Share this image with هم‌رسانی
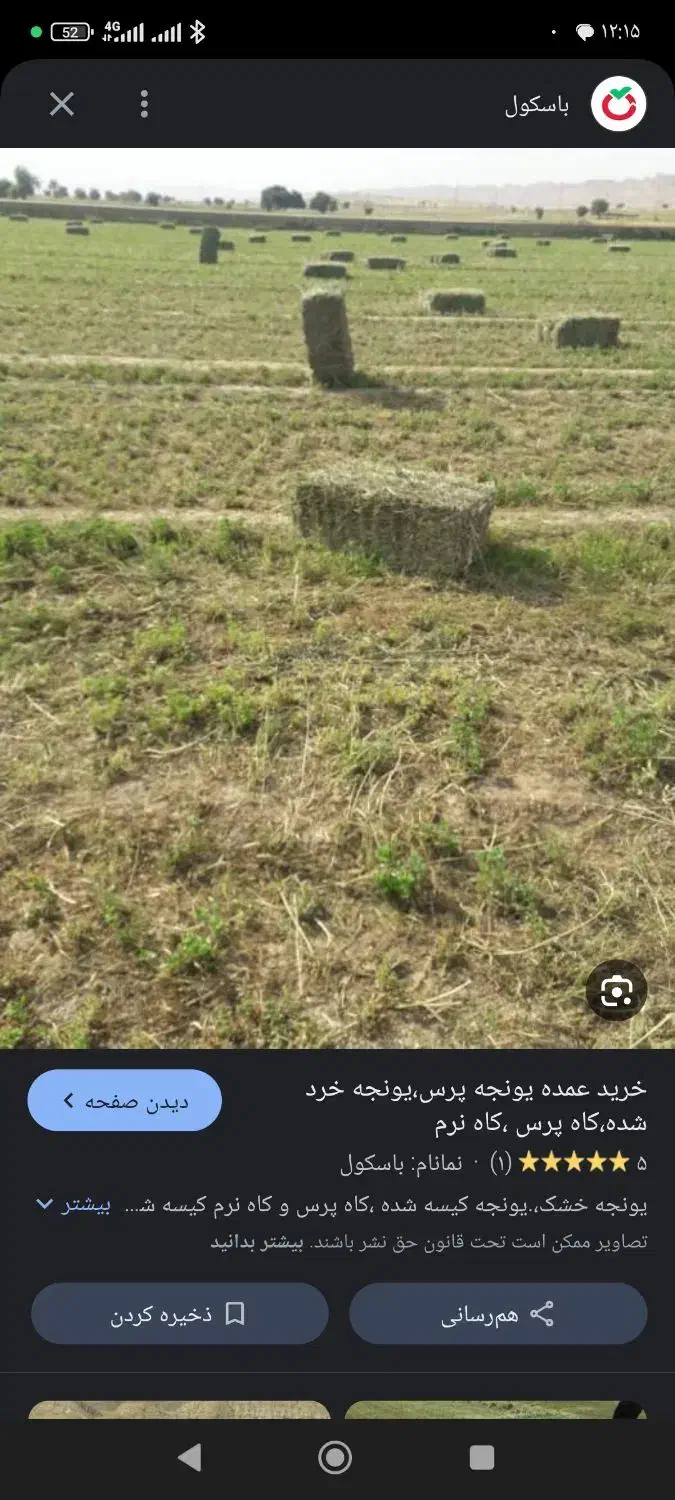This screenshot has height=1500, width=675. coord(498,1314)
